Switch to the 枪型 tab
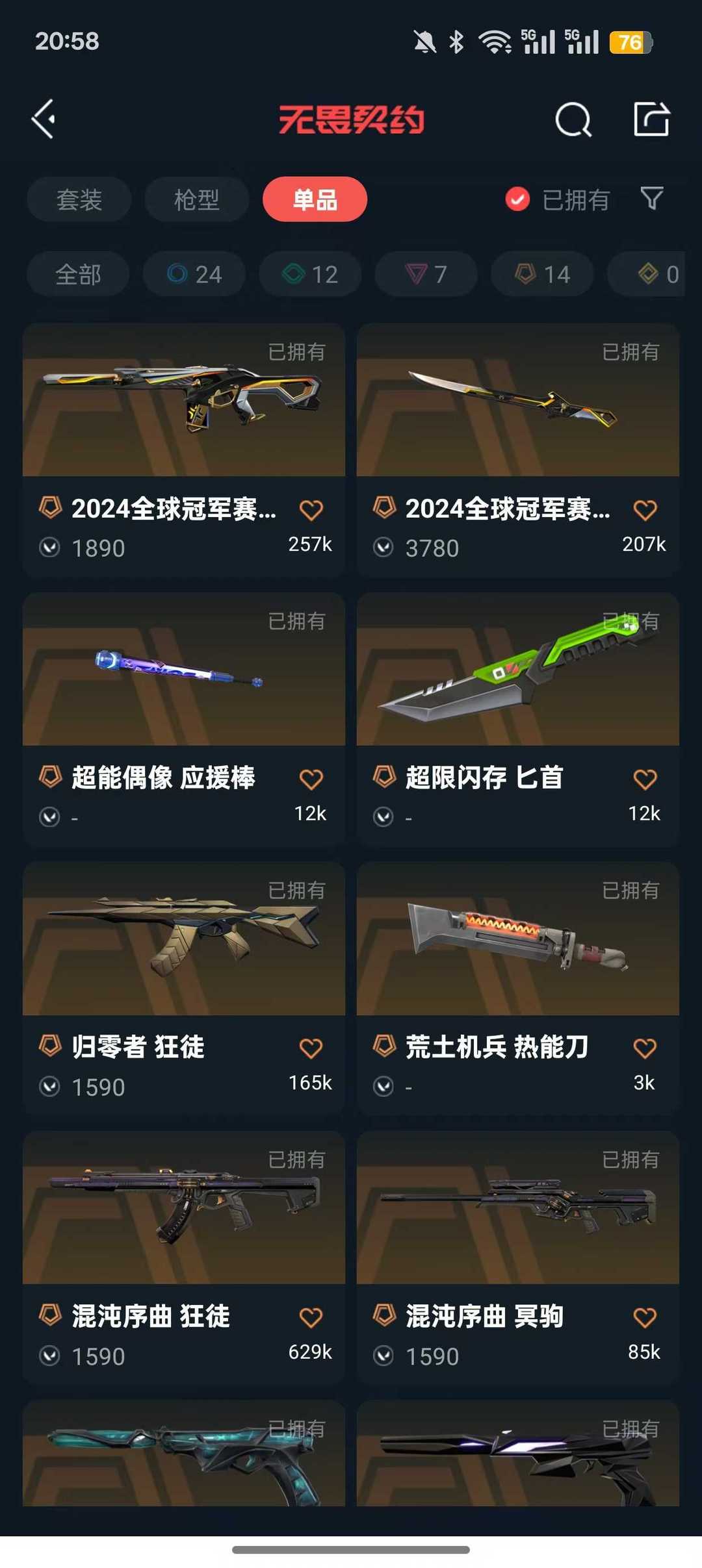The image size is (702, 1568). 196,199
